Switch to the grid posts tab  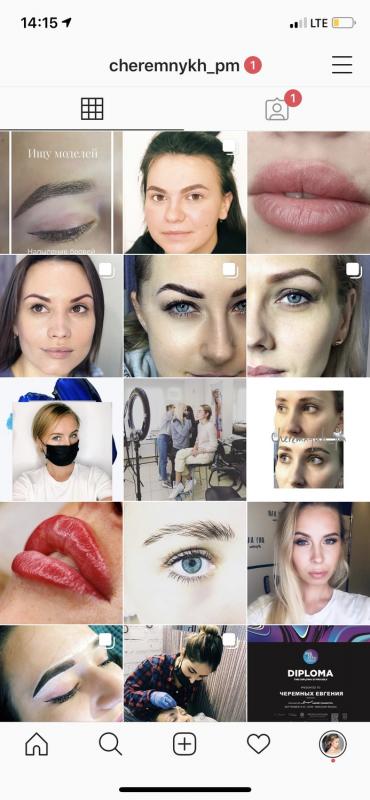tap(92, 109)
